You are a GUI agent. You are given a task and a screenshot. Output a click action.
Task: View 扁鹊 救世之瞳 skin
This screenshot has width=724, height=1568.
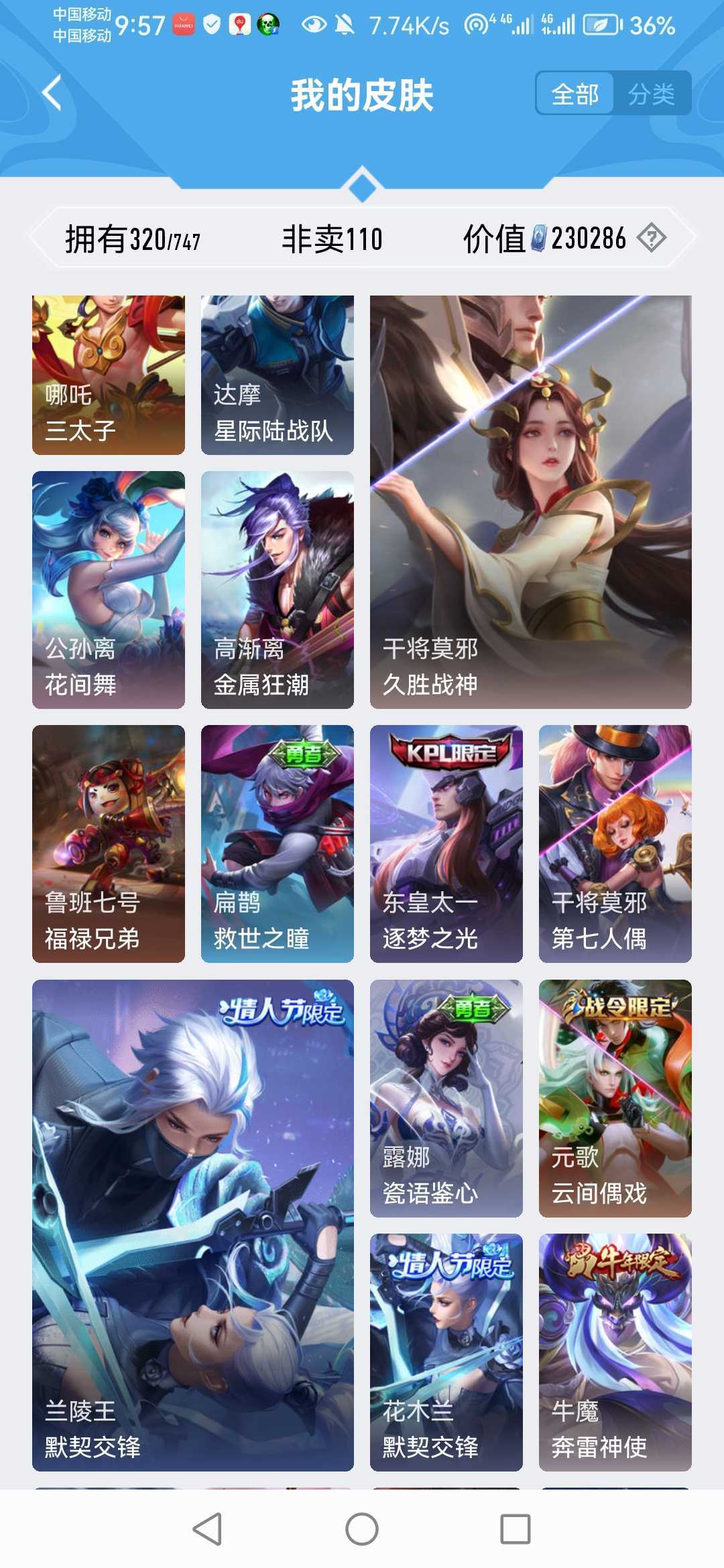[278, 844]
